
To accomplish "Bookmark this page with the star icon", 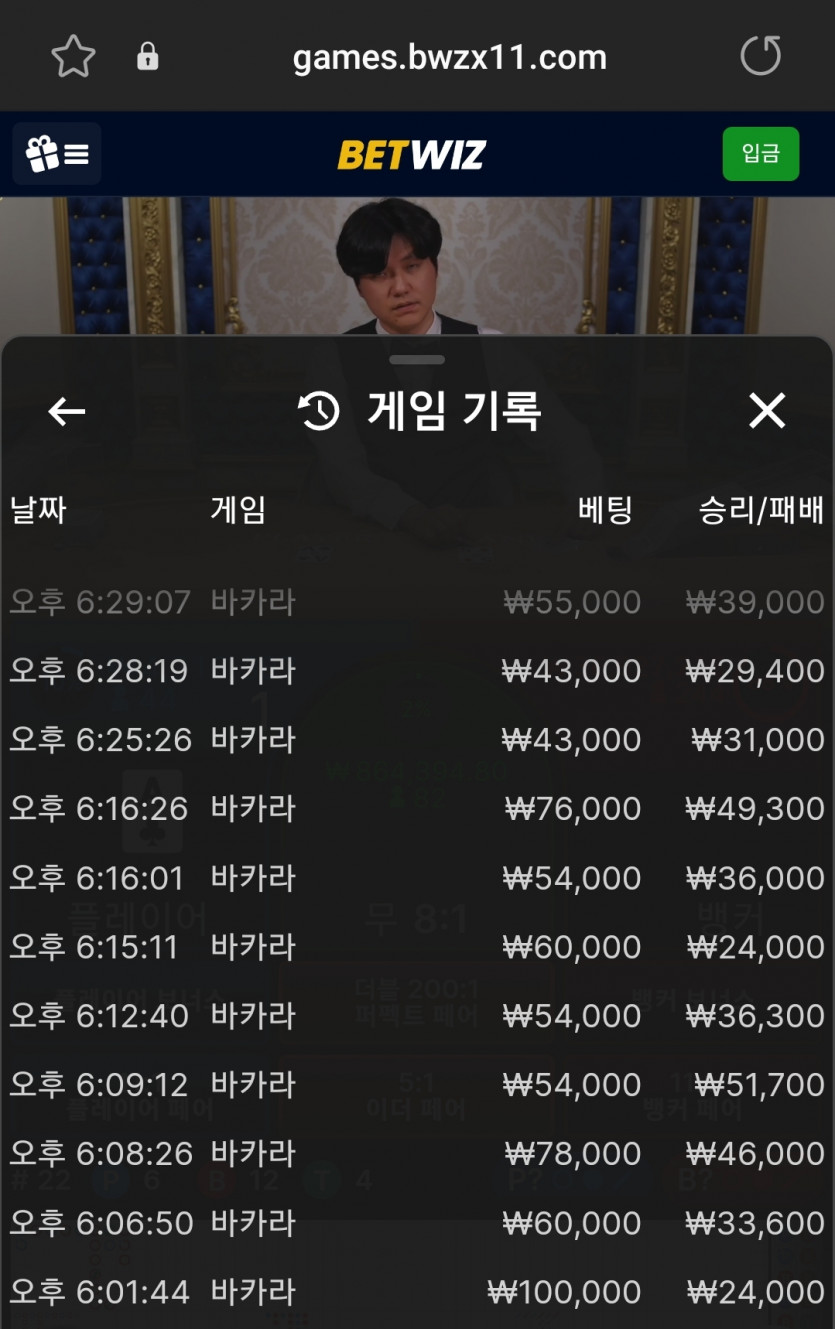I will click(73, 57).
